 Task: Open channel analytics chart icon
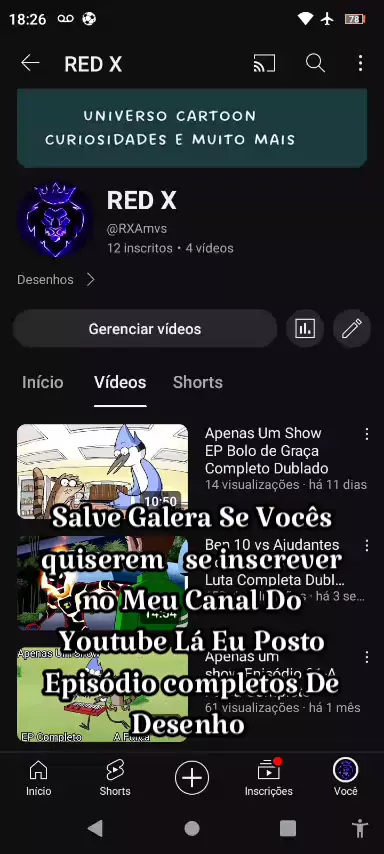click(305, 329)
